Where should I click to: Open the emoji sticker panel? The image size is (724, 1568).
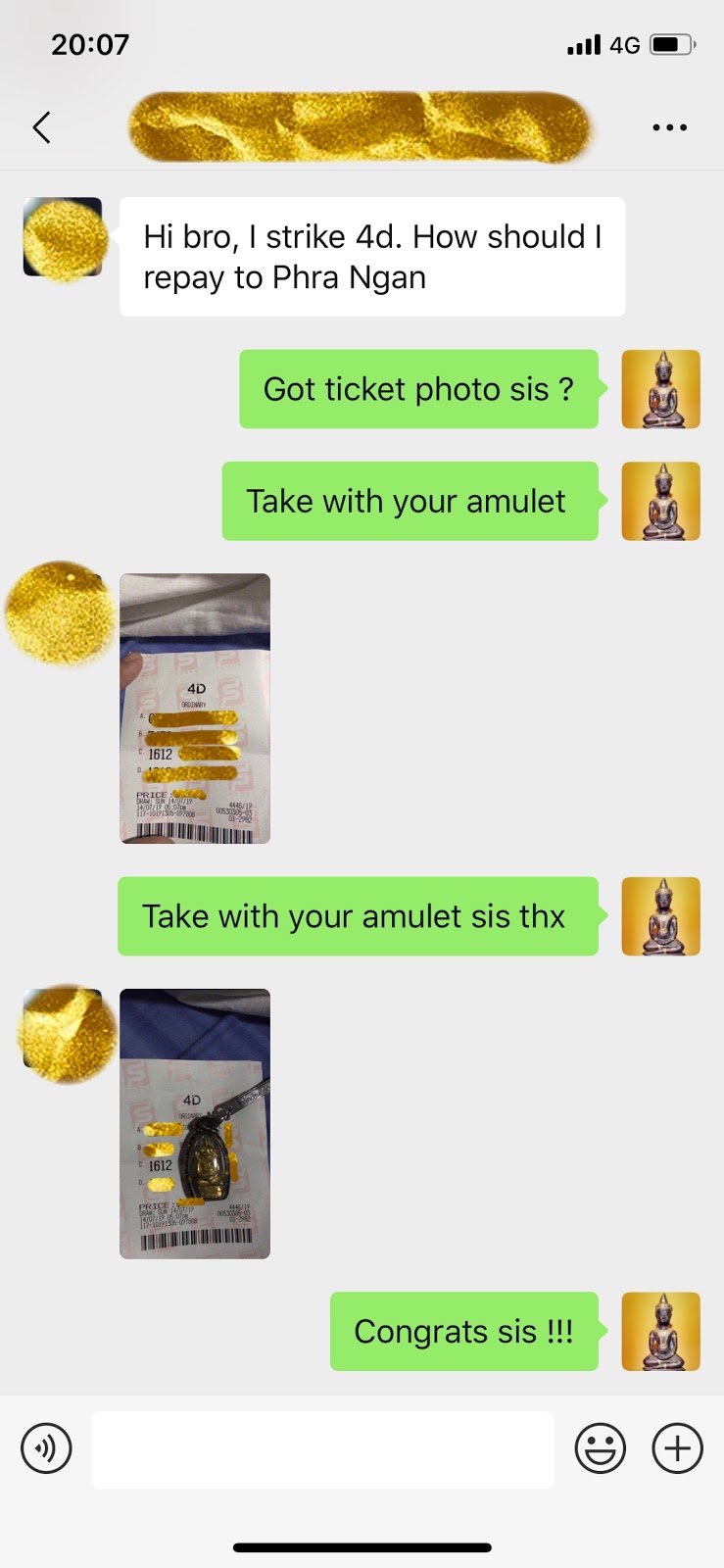coord(600,1448)
